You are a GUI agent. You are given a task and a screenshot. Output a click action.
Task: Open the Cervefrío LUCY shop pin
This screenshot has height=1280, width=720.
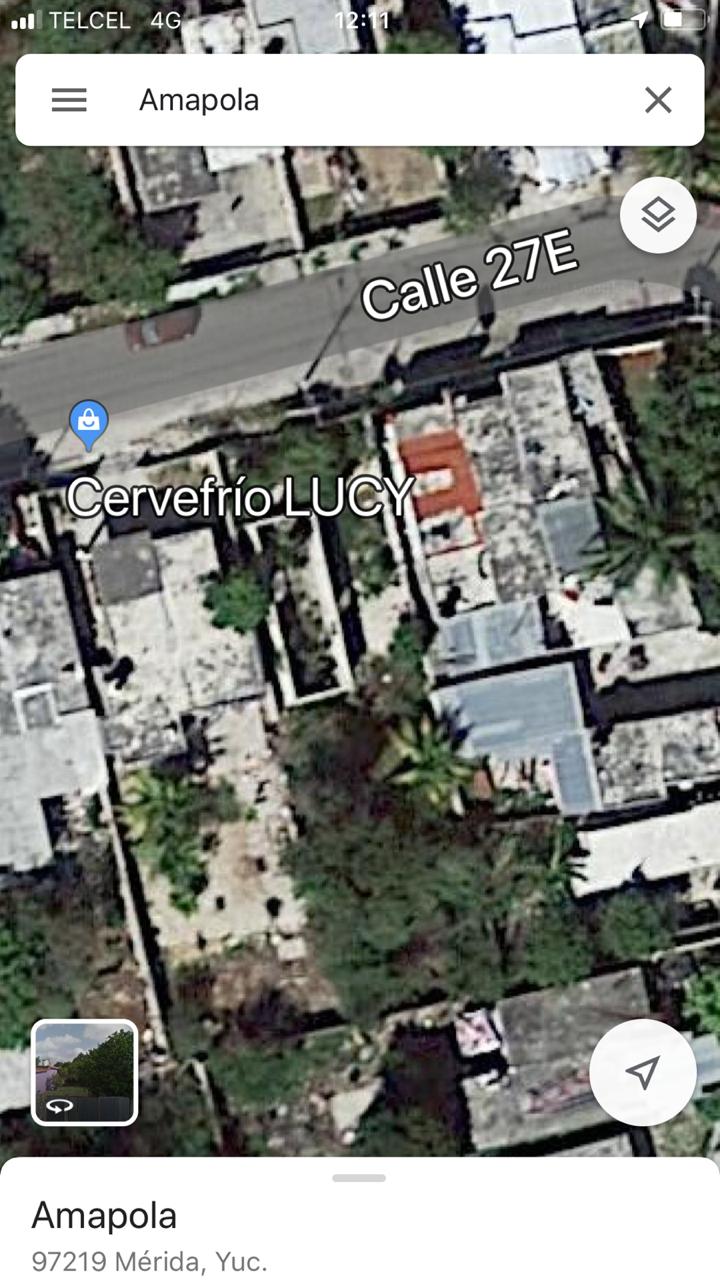(89, 424)
